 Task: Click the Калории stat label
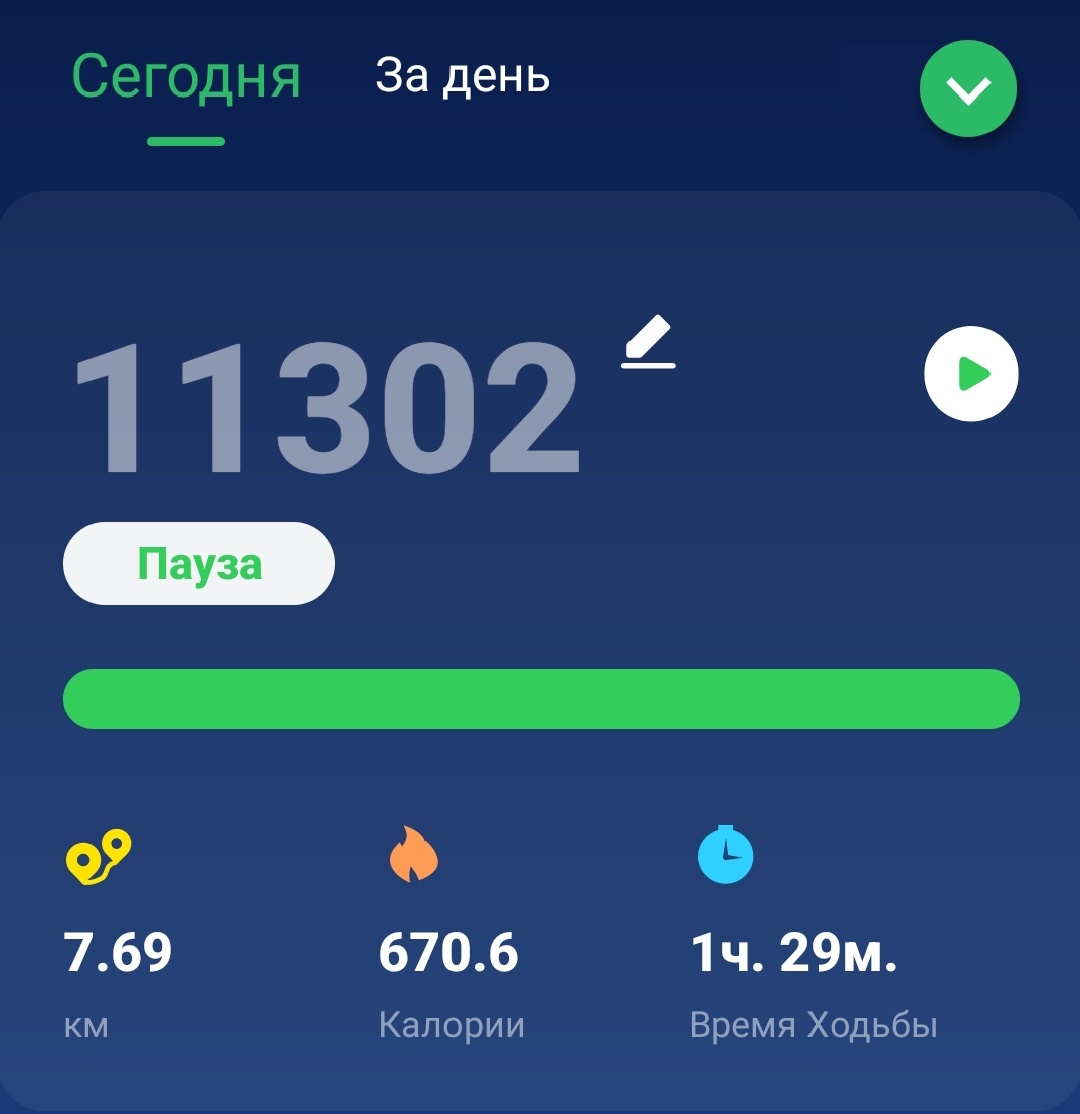pyautogui.click(x=452, y=1023)
